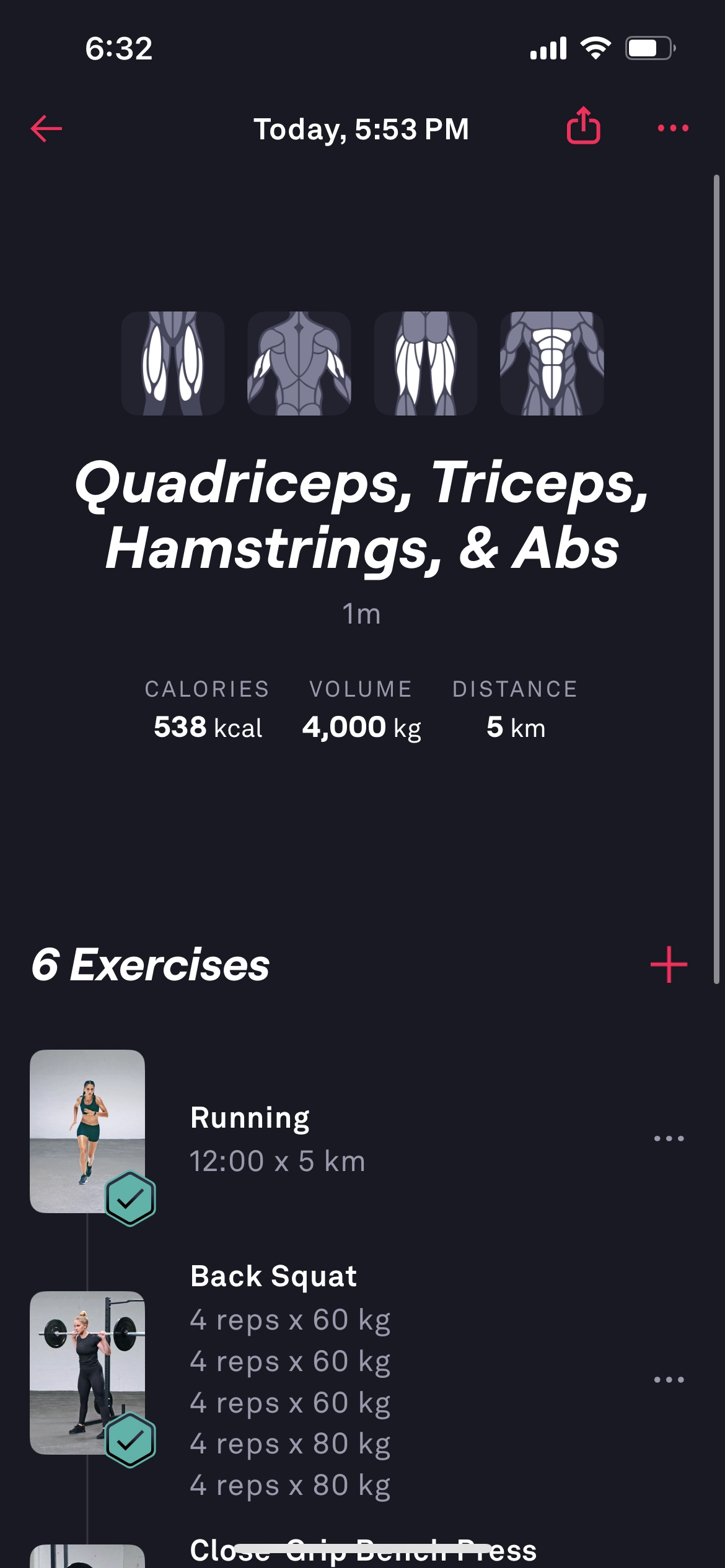The image size is (725, 1568).
Task: Open options menu for Running
Action: tap(669, 1138)
